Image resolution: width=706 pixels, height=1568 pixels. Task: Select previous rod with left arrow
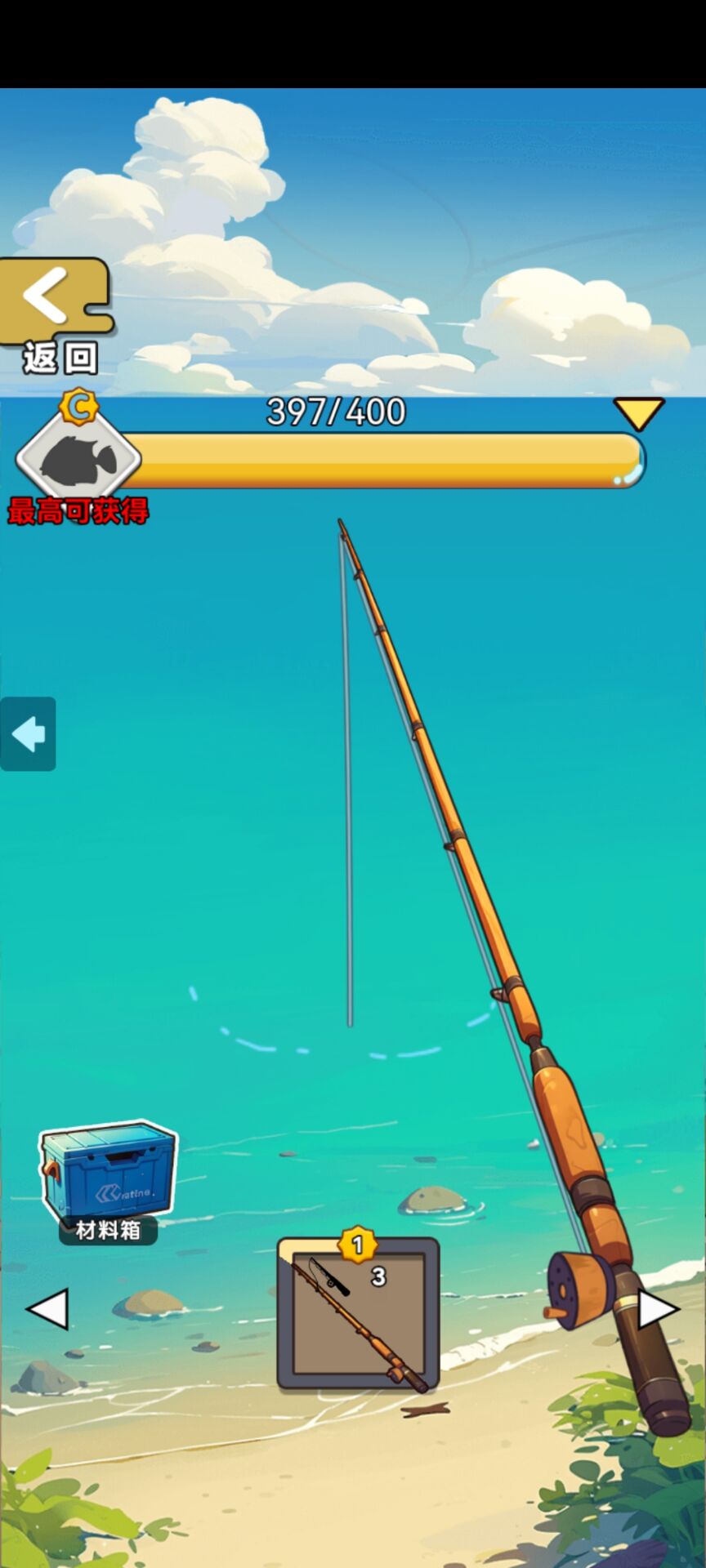[x=48, y=1309]
